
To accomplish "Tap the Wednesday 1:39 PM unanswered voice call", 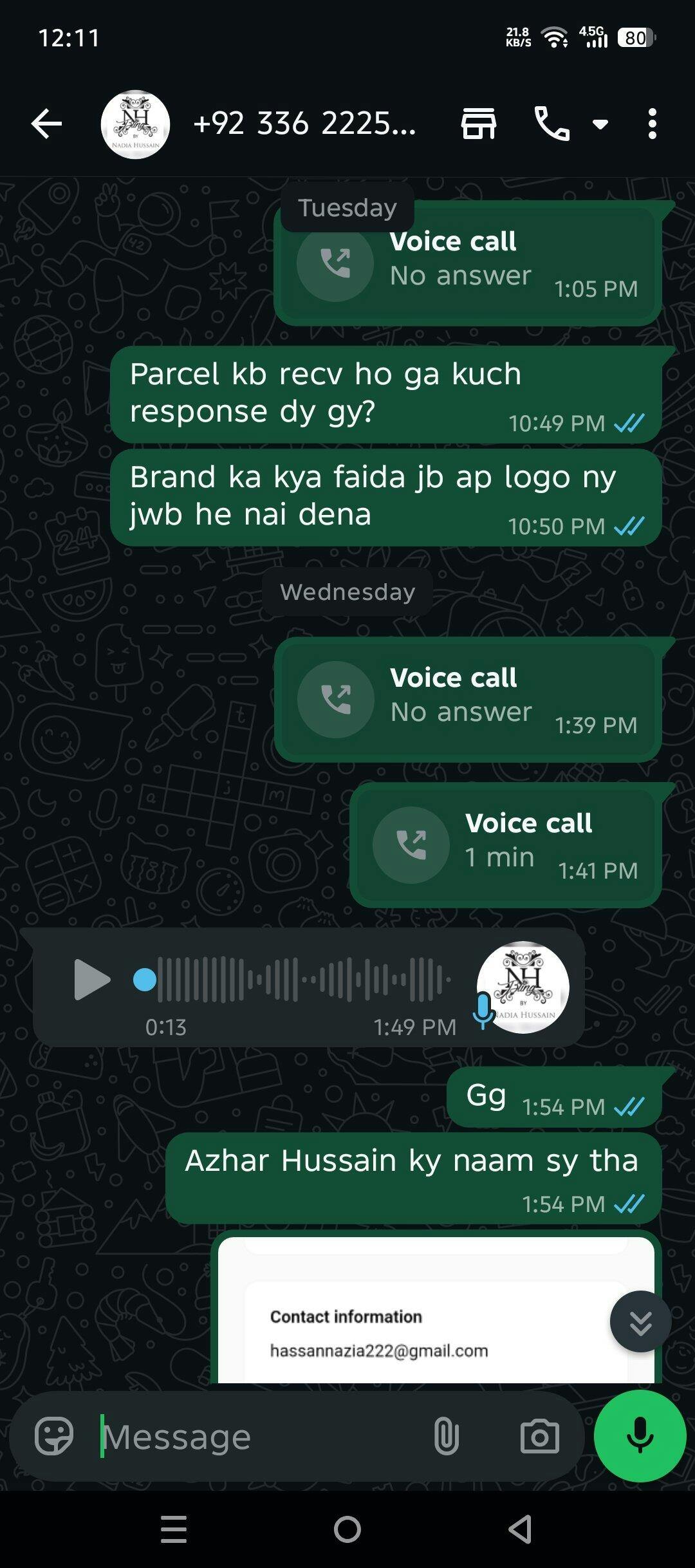I will (468, 700).
